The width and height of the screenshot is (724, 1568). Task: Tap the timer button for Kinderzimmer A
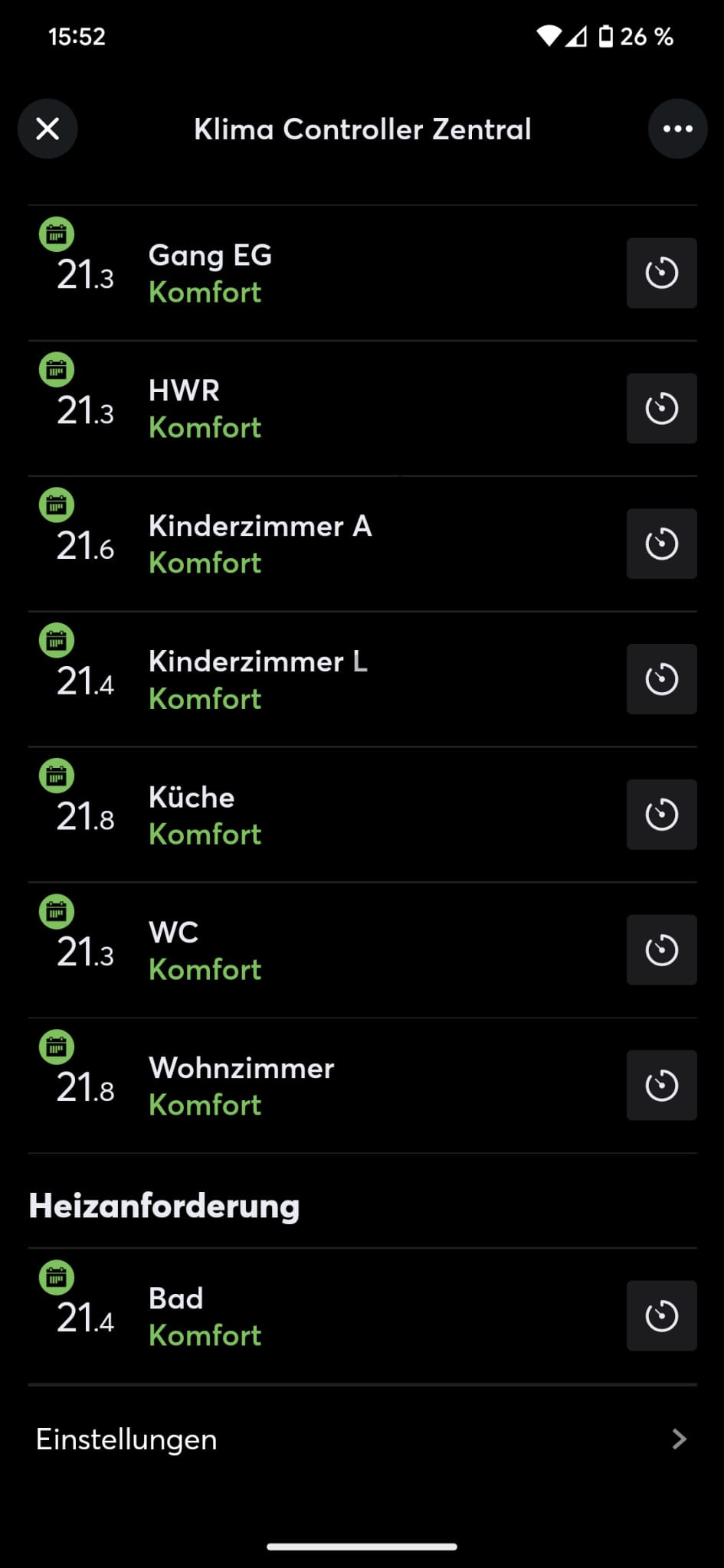661,544
